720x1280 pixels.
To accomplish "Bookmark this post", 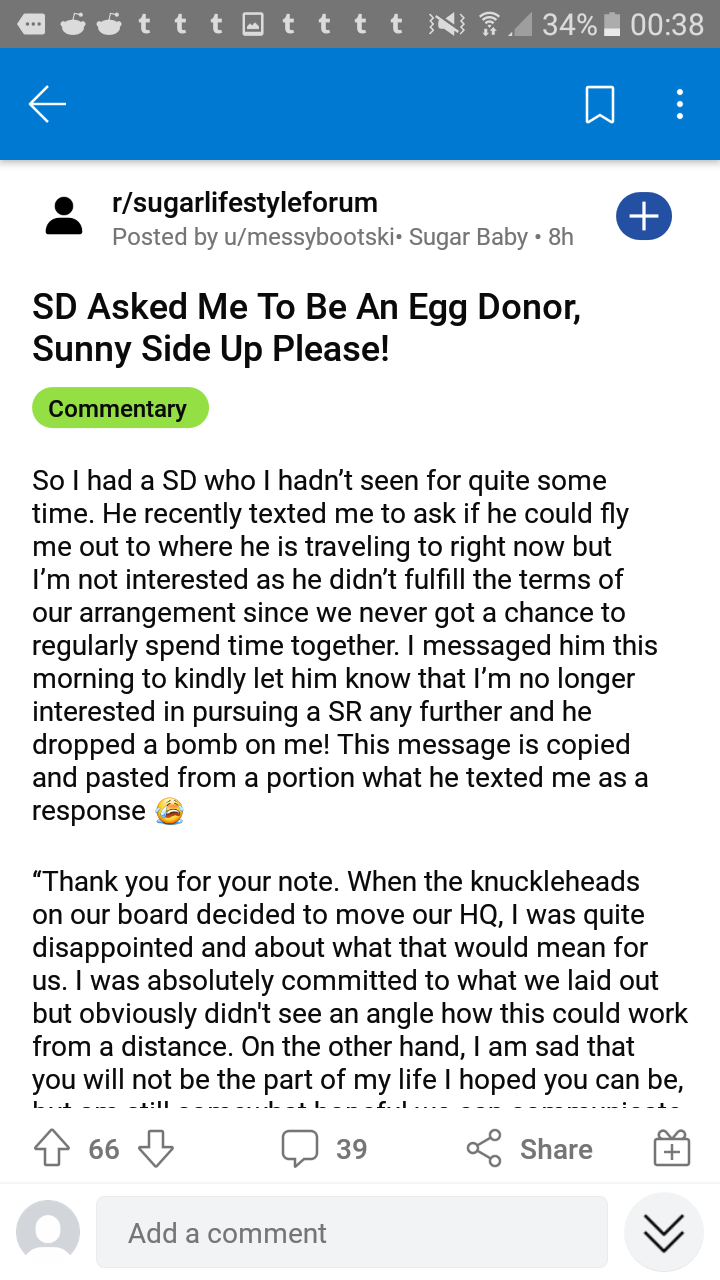I will 599,104.
